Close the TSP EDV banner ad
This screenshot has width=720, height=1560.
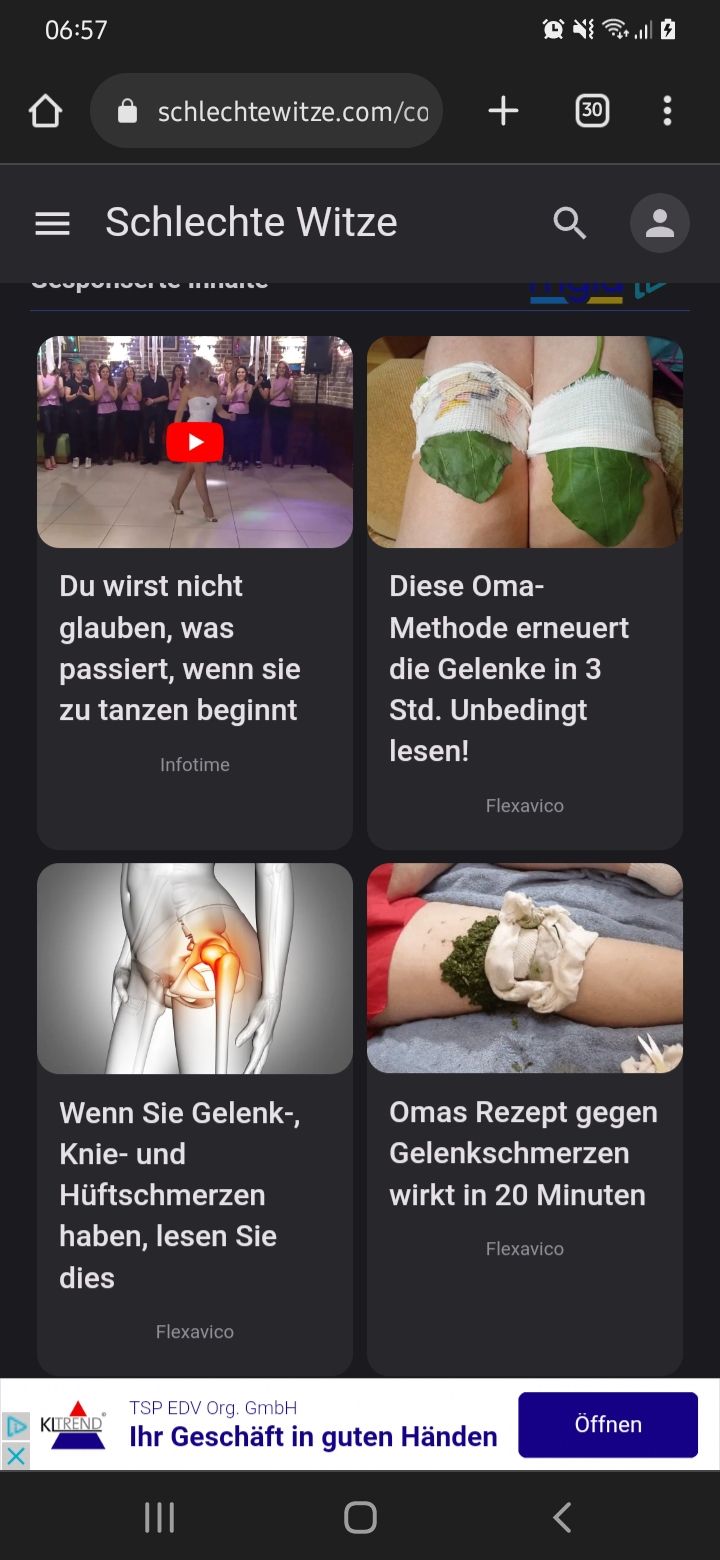pyautogui.click(x=16, y=1455)
